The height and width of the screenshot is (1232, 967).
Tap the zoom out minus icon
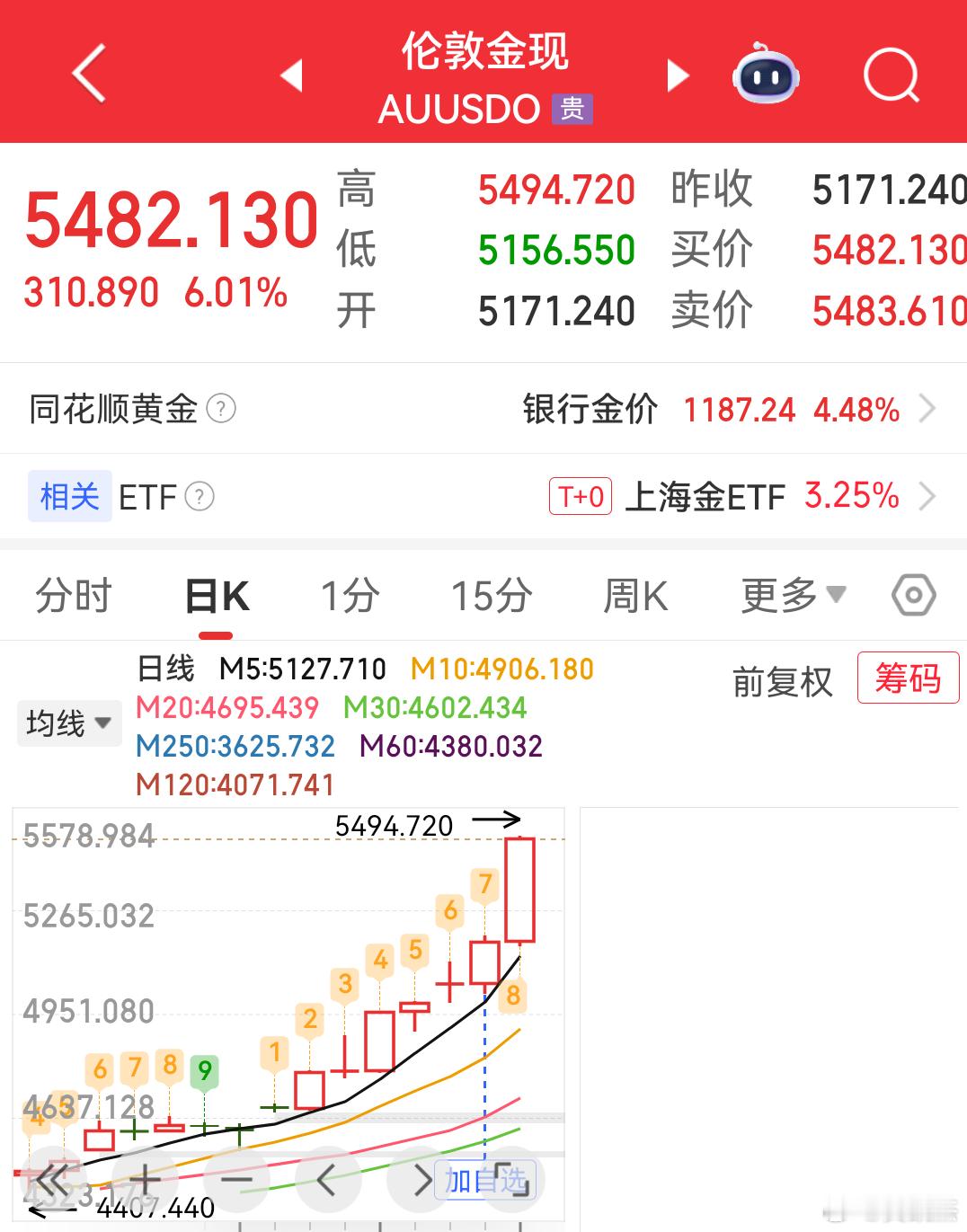point(236,1180)
